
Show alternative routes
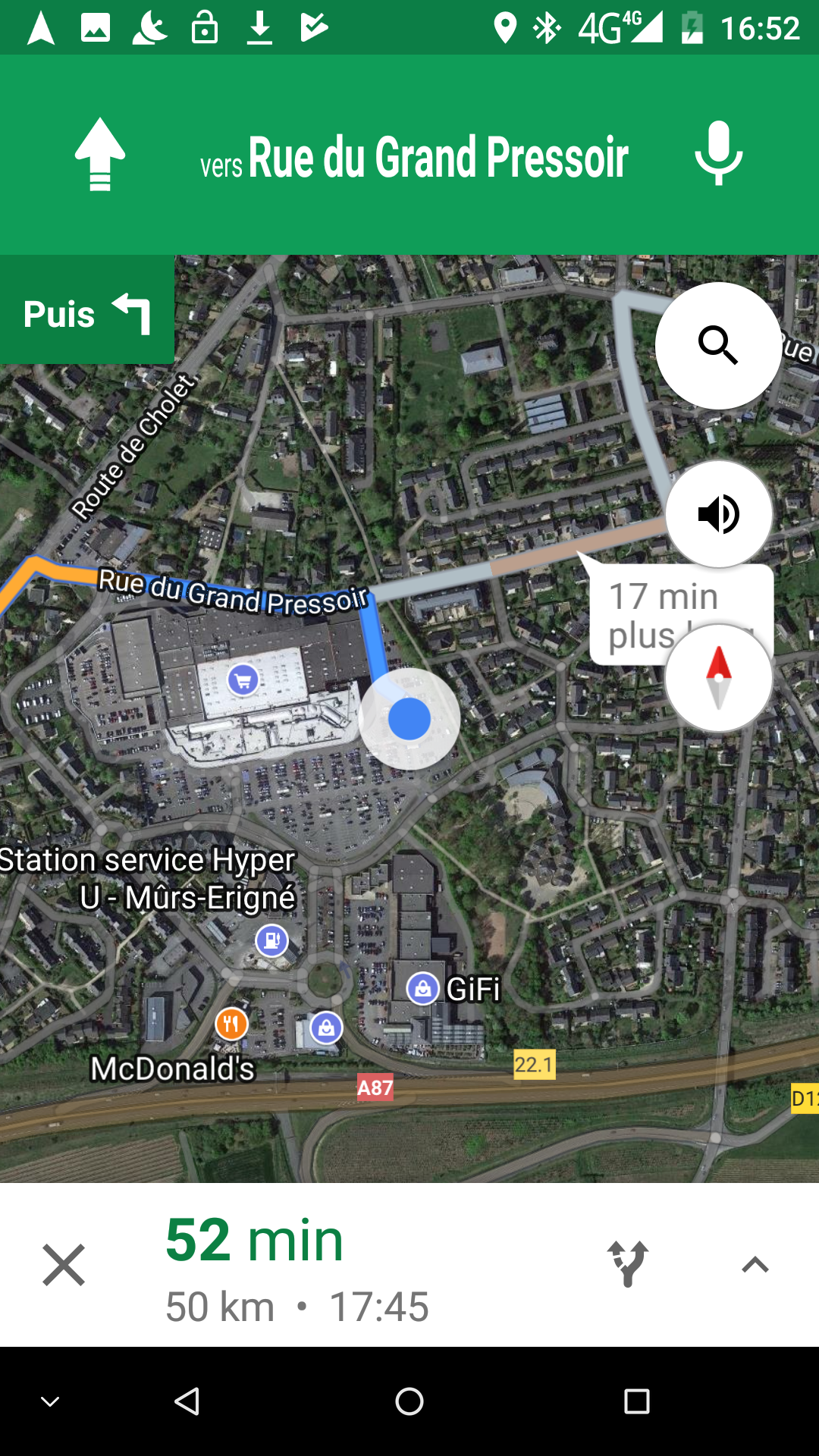[628, 1264]
